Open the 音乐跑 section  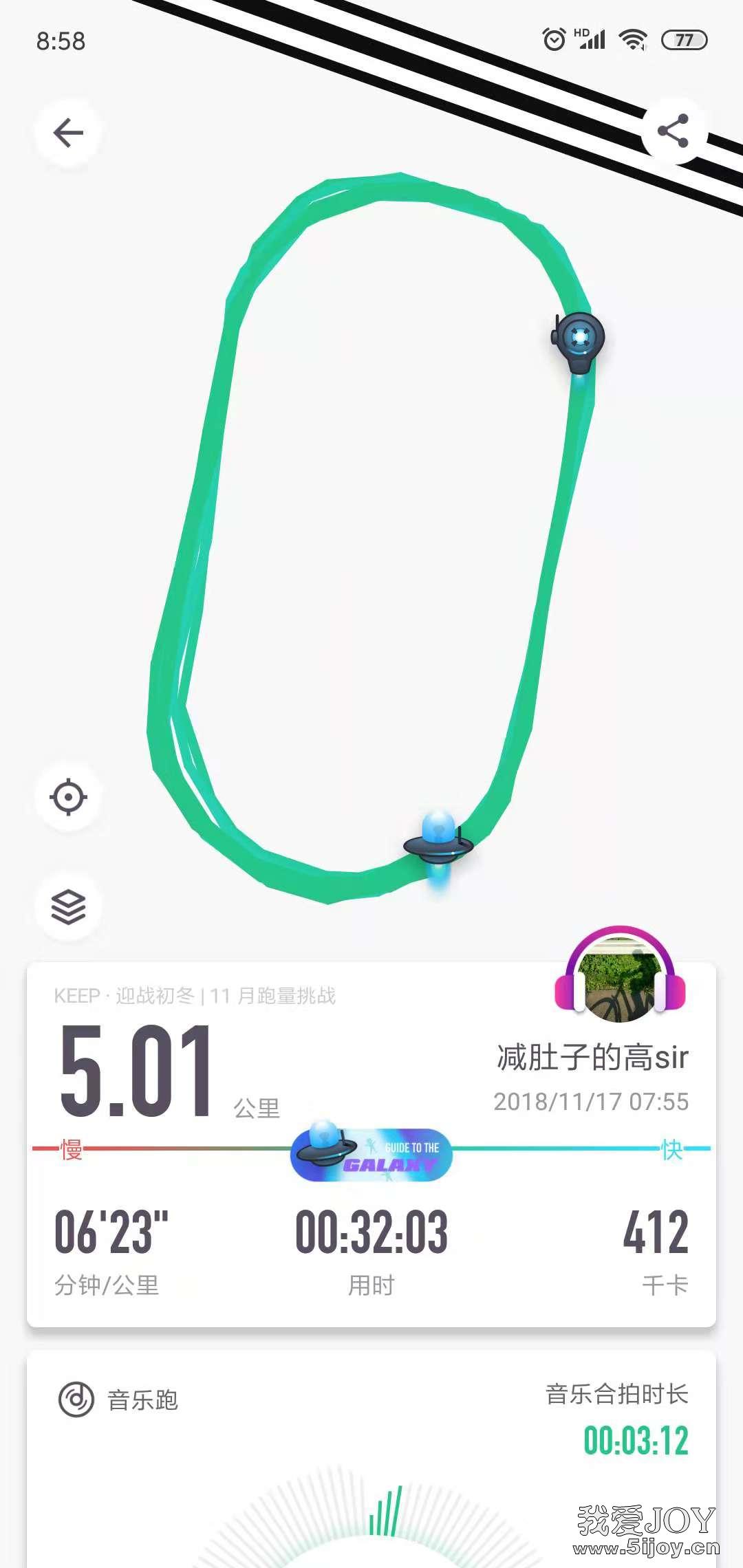119,1400
